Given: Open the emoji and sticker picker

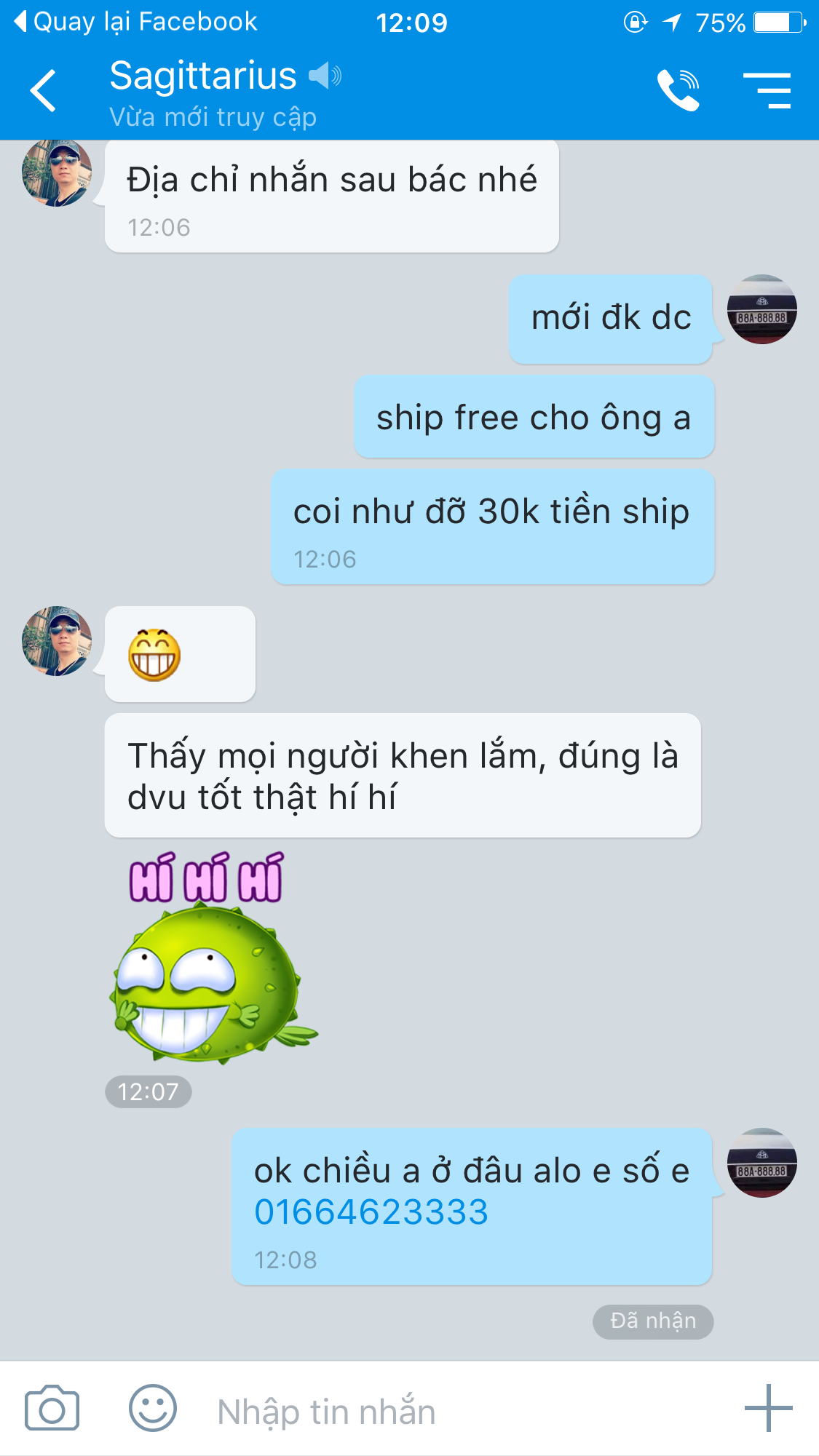Looking at the screenshot, I should point(153,1408).
